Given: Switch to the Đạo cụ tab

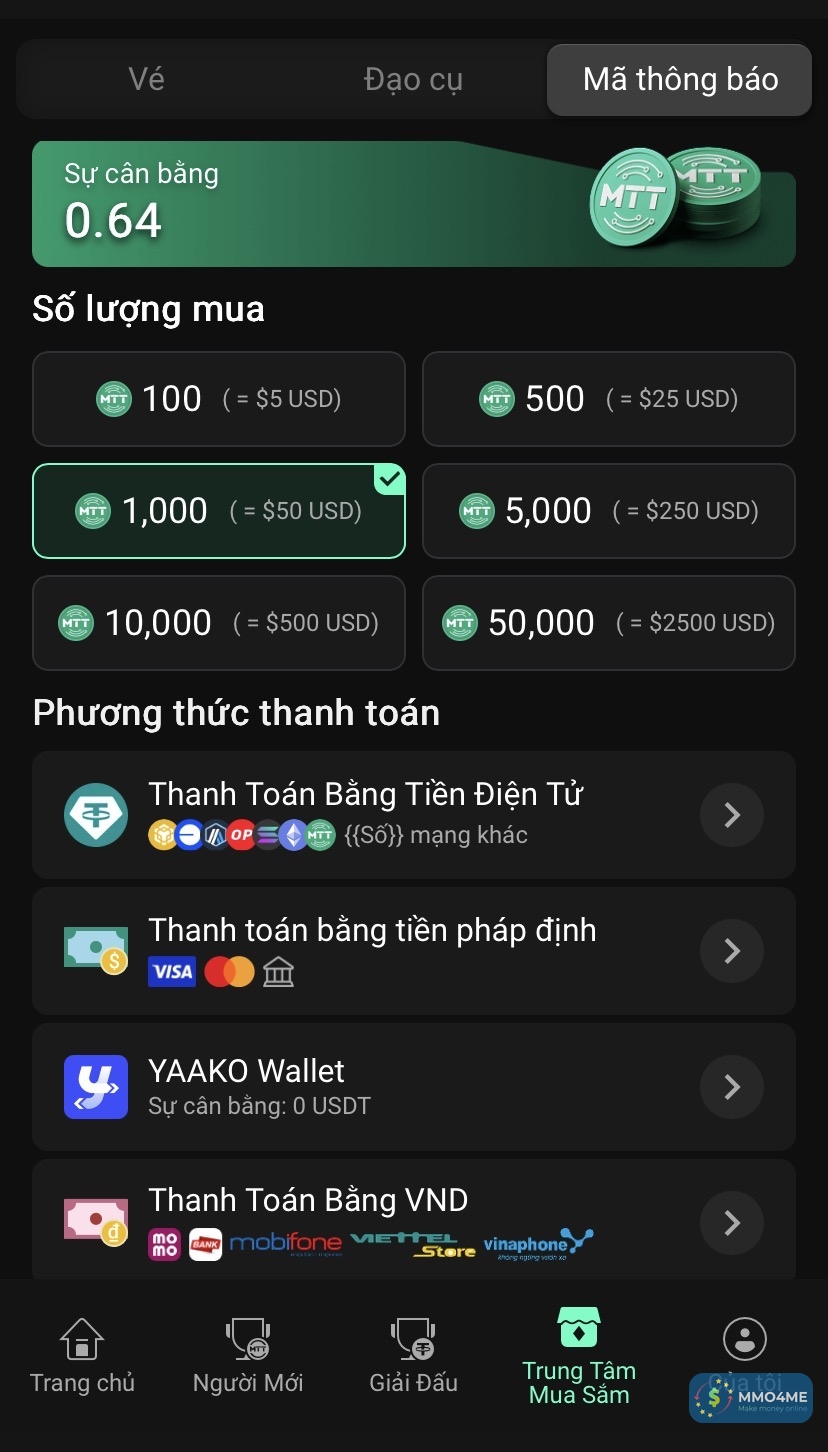Looking at the screenshot, I should (x=413, y=80).
